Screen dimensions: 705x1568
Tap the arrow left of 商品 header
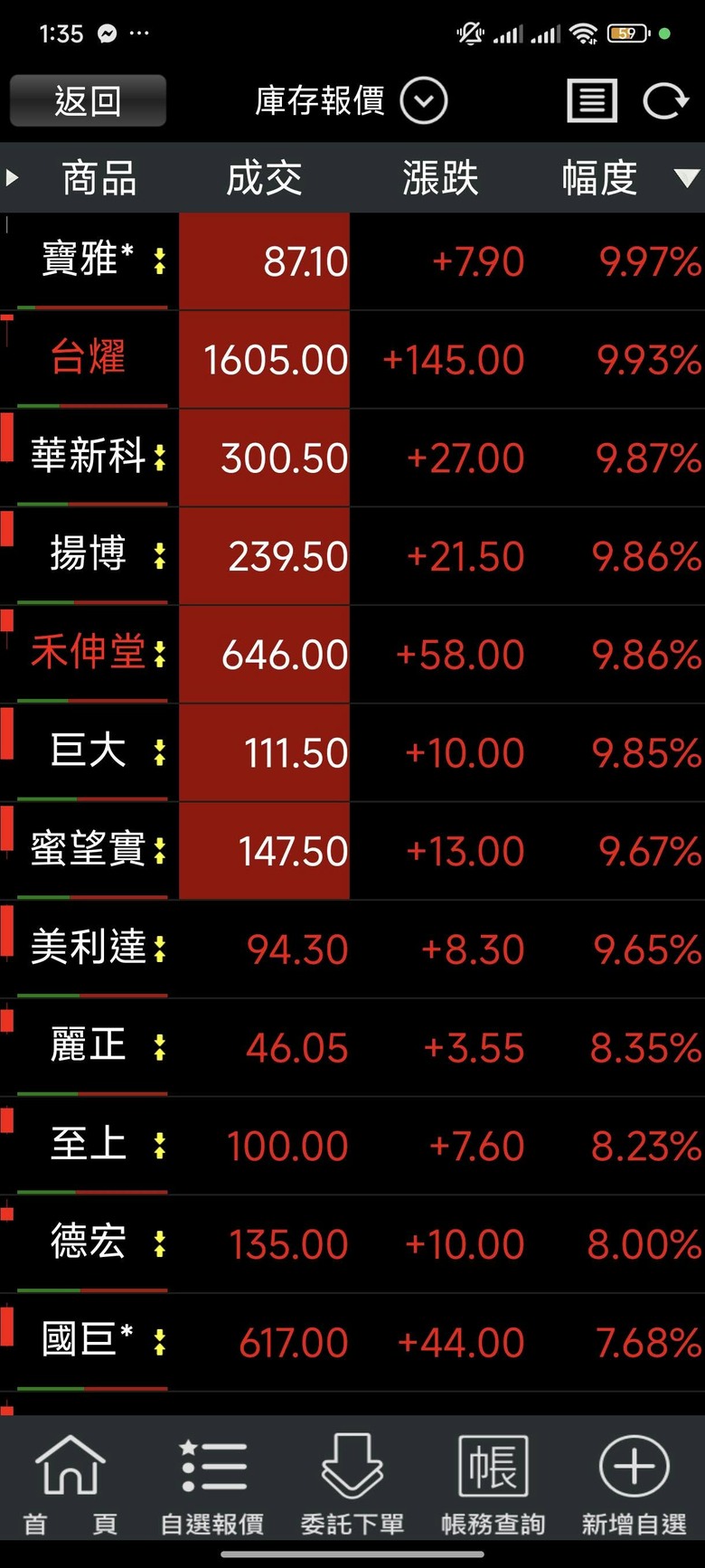[12, 177]
